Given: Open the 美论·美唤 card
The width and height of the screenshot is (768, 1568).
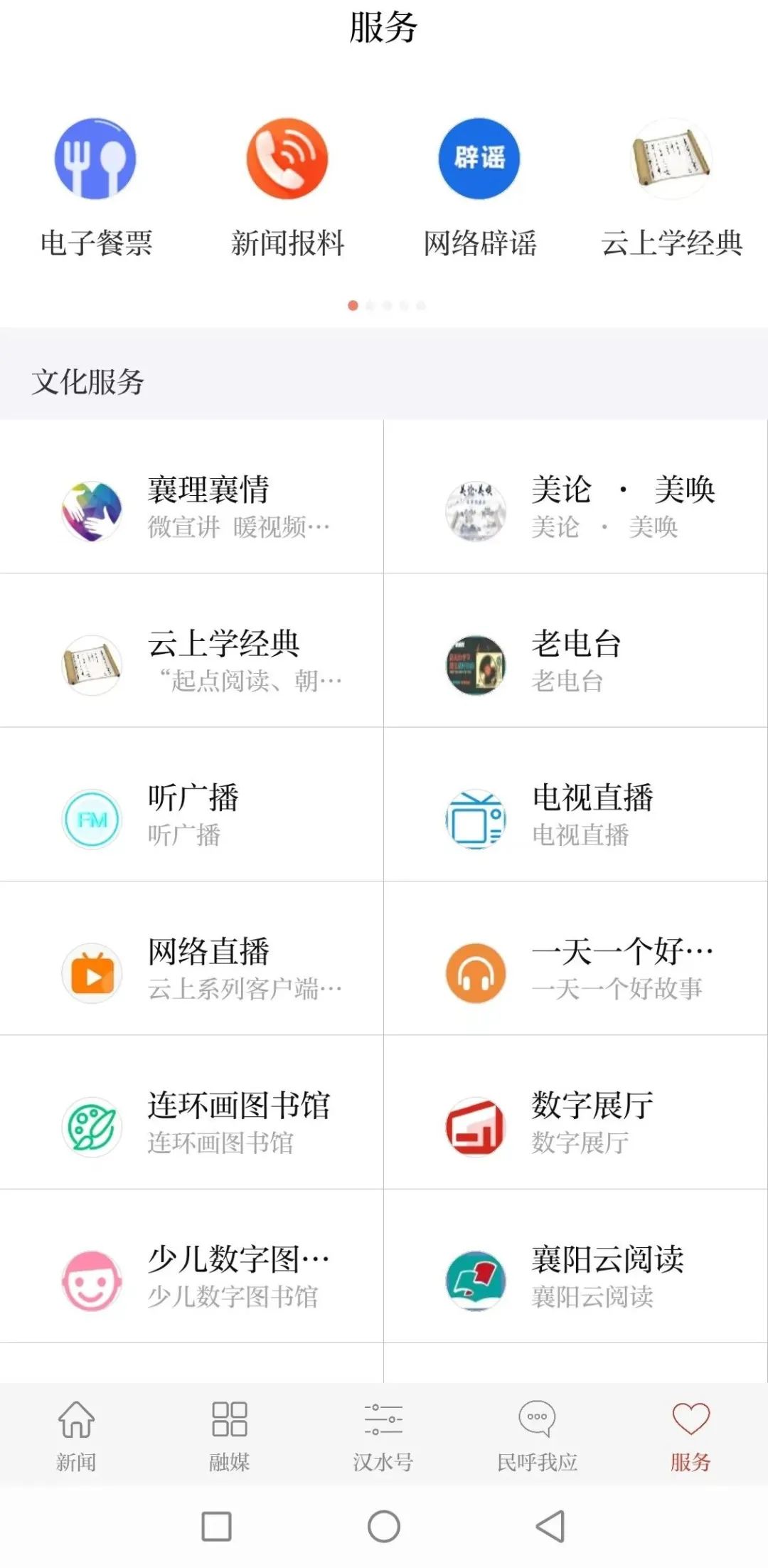Looking at the screenshot, I should [x=576, y=507].
